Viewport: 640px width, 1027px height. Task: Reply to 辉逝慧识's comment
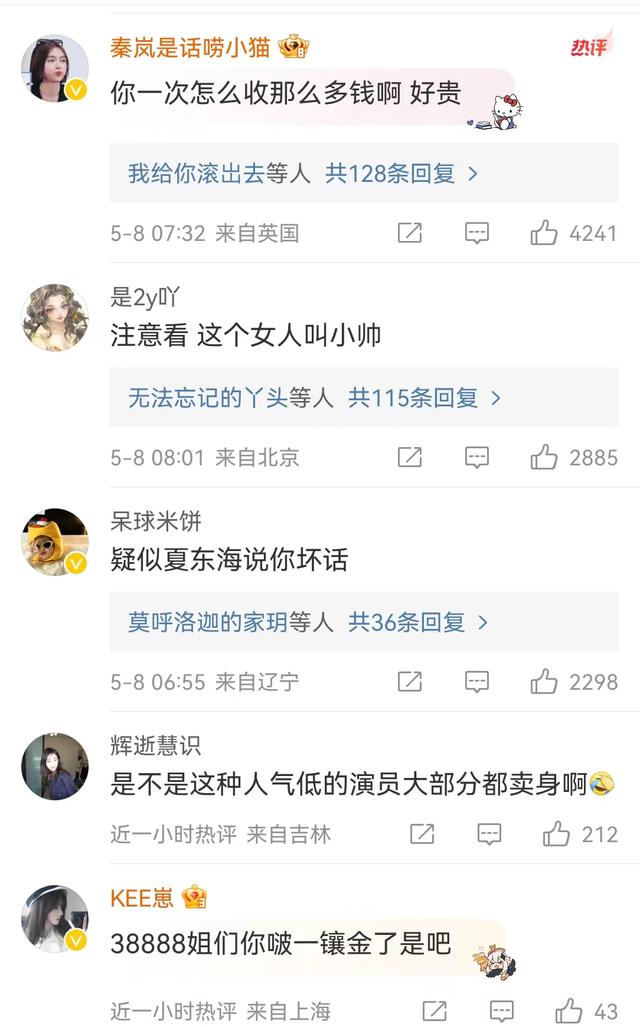[x=489, y=834]
